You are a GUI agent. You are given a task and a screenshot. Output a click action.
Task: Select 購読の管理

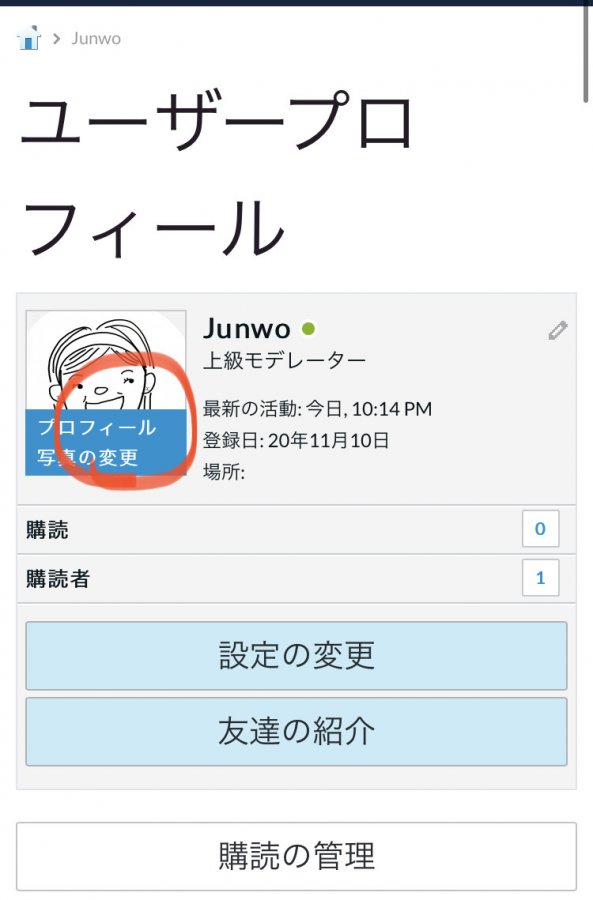point(296,856)
